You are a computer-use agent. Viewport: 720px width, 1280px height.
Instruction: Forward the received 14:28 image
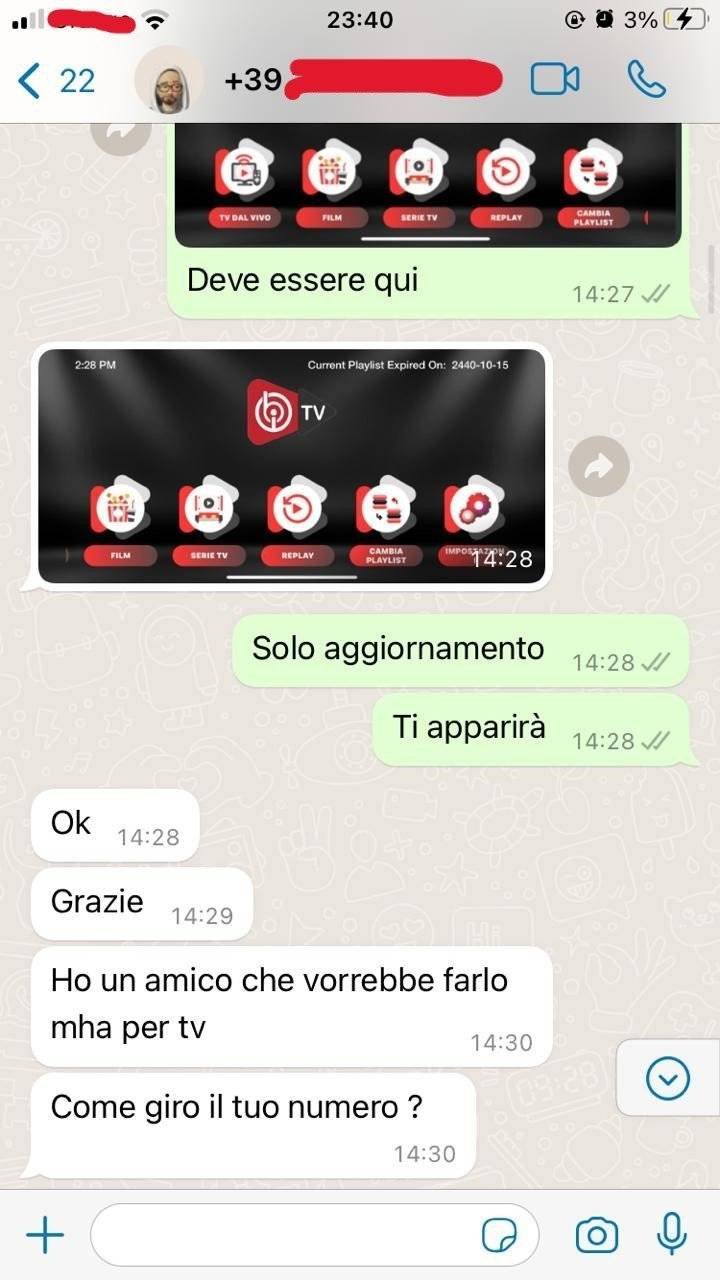[598, 466]
